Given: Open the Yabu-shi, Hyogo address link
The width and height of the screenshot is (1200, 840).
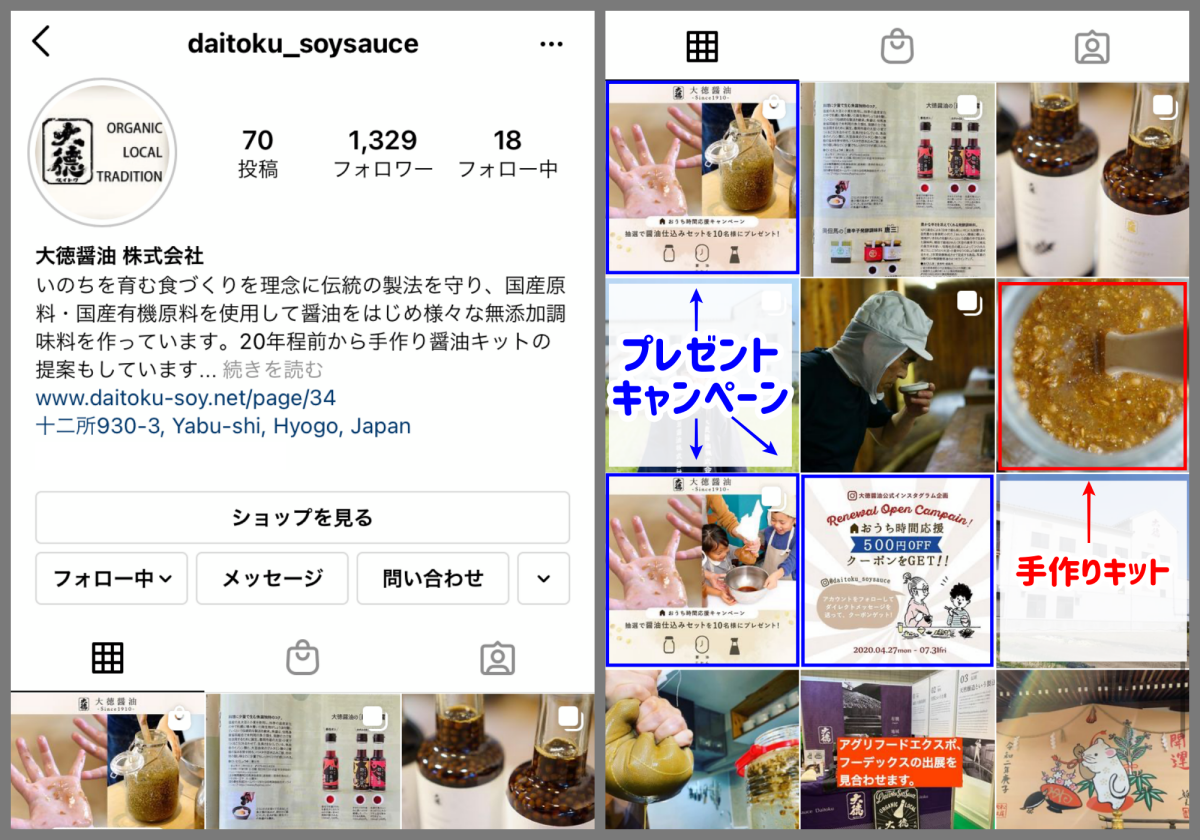Looking at the screenshot, I should tap(223, 426).
